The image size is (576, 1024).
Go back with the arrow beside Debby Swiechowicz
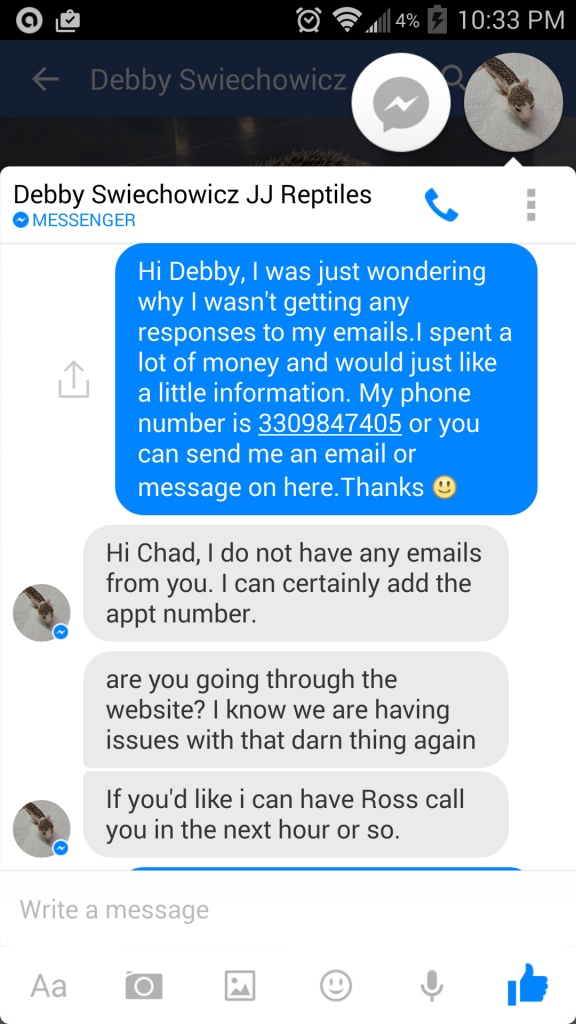[x=45, y=80]
